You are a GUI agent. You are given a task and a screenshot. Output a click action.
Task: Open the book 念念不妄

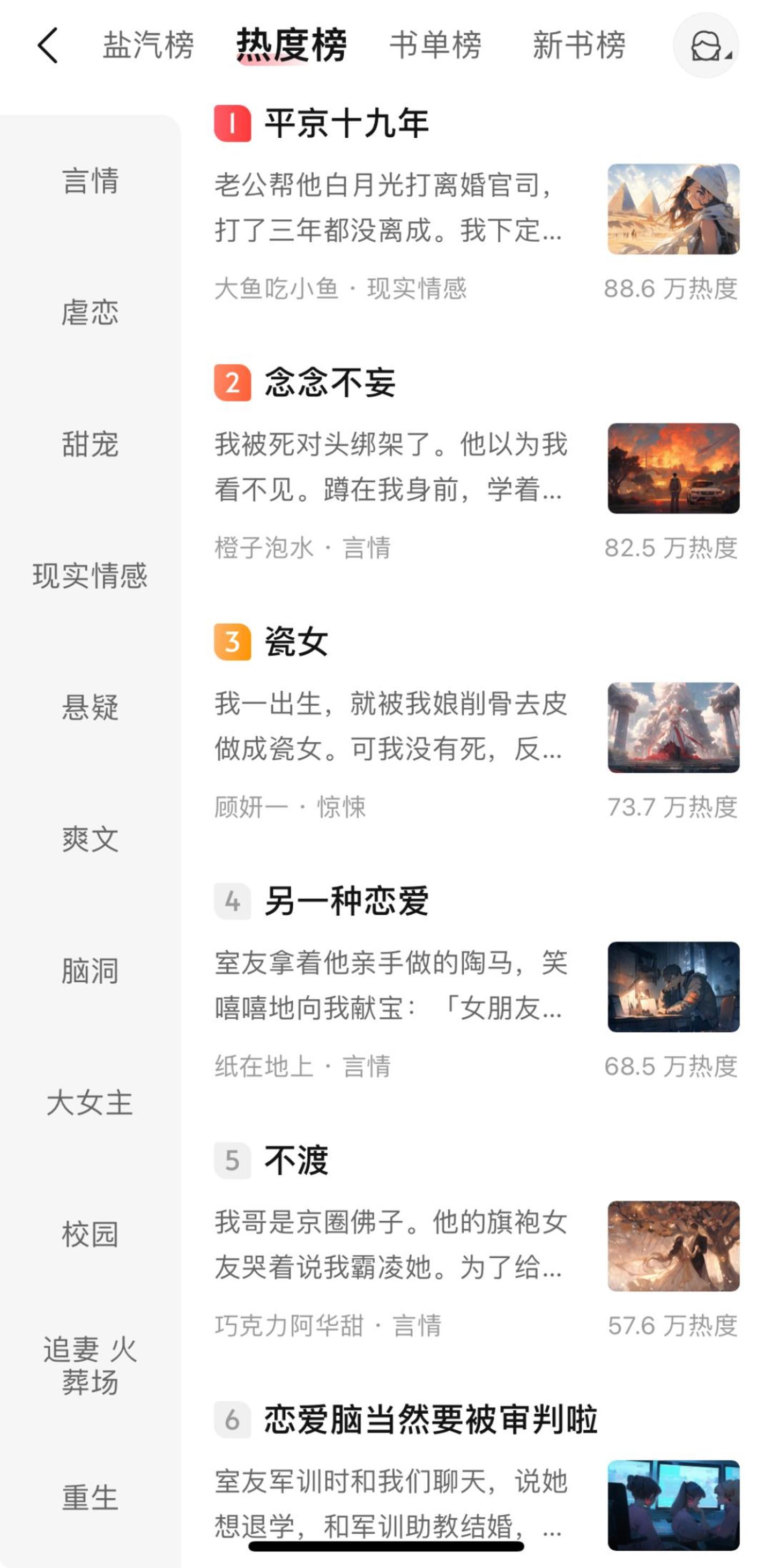pos(330,383)
